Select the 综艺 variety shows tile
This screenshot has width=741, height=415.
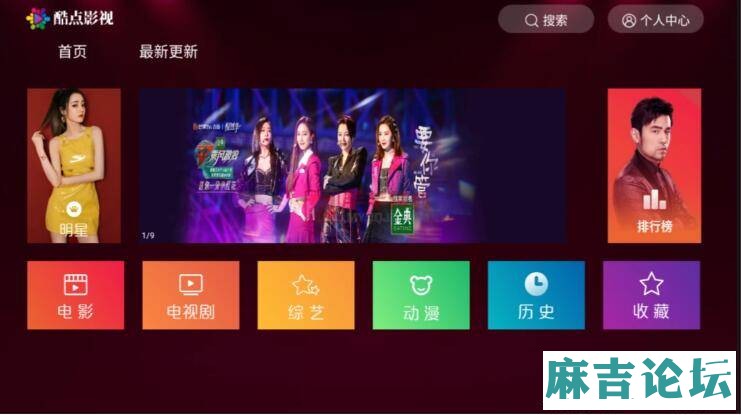click(x=306, y=296)
